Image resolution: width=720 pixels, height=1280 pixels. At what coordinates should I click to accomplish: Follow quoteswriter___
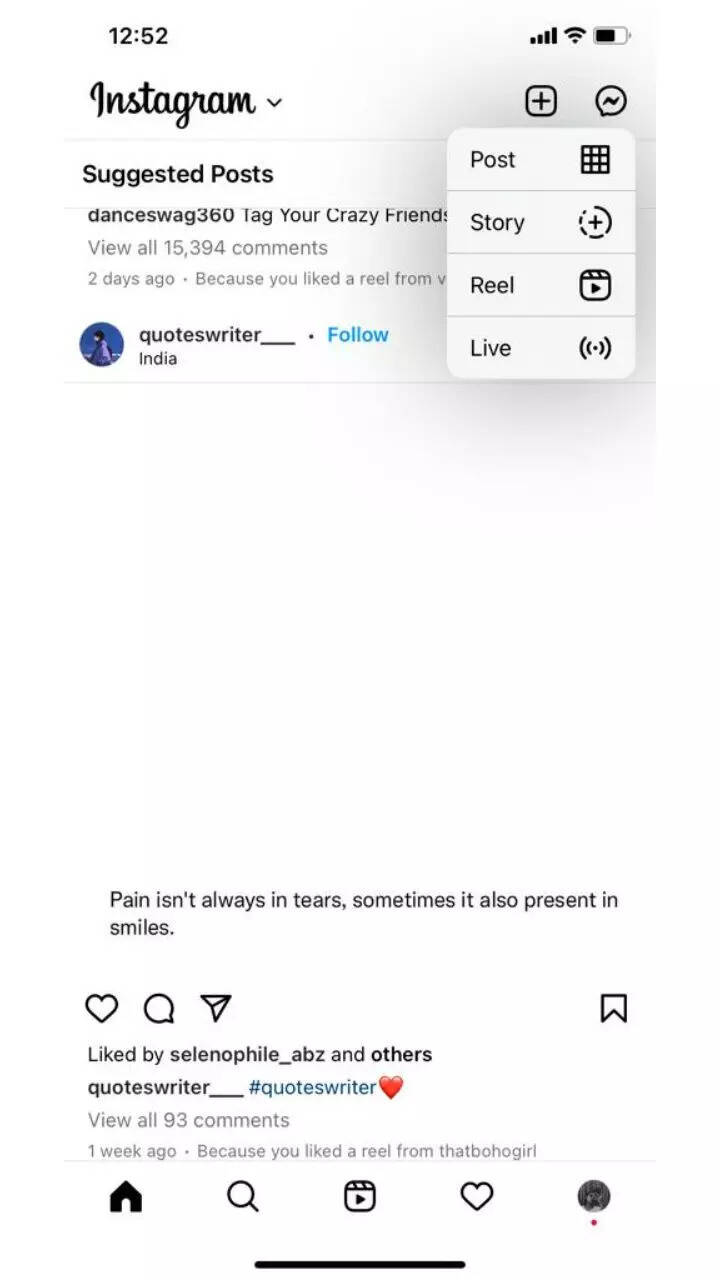click(x=357, y=335)
